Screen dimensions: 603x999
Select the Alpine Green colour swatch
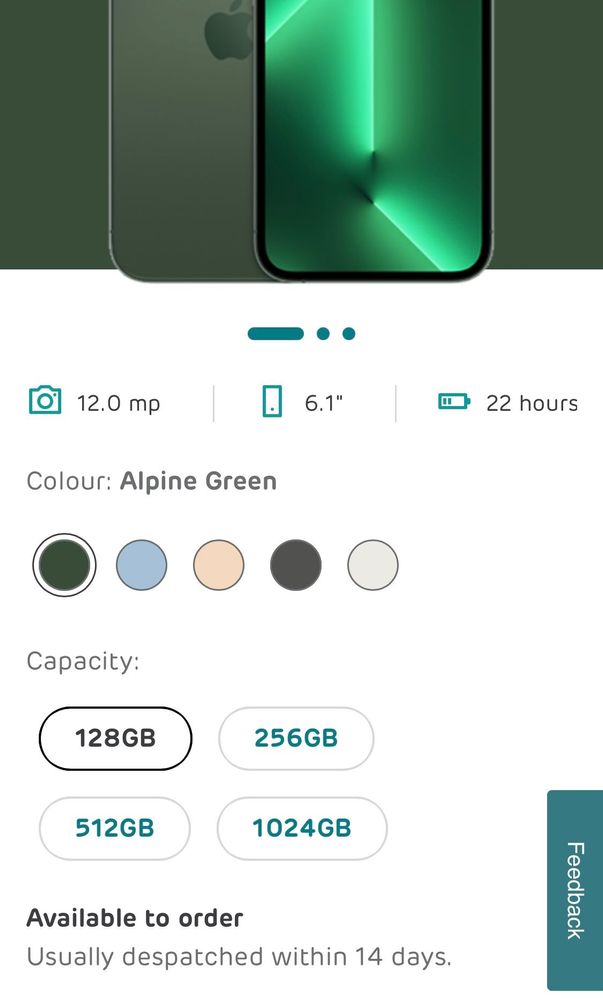(64, 566)
